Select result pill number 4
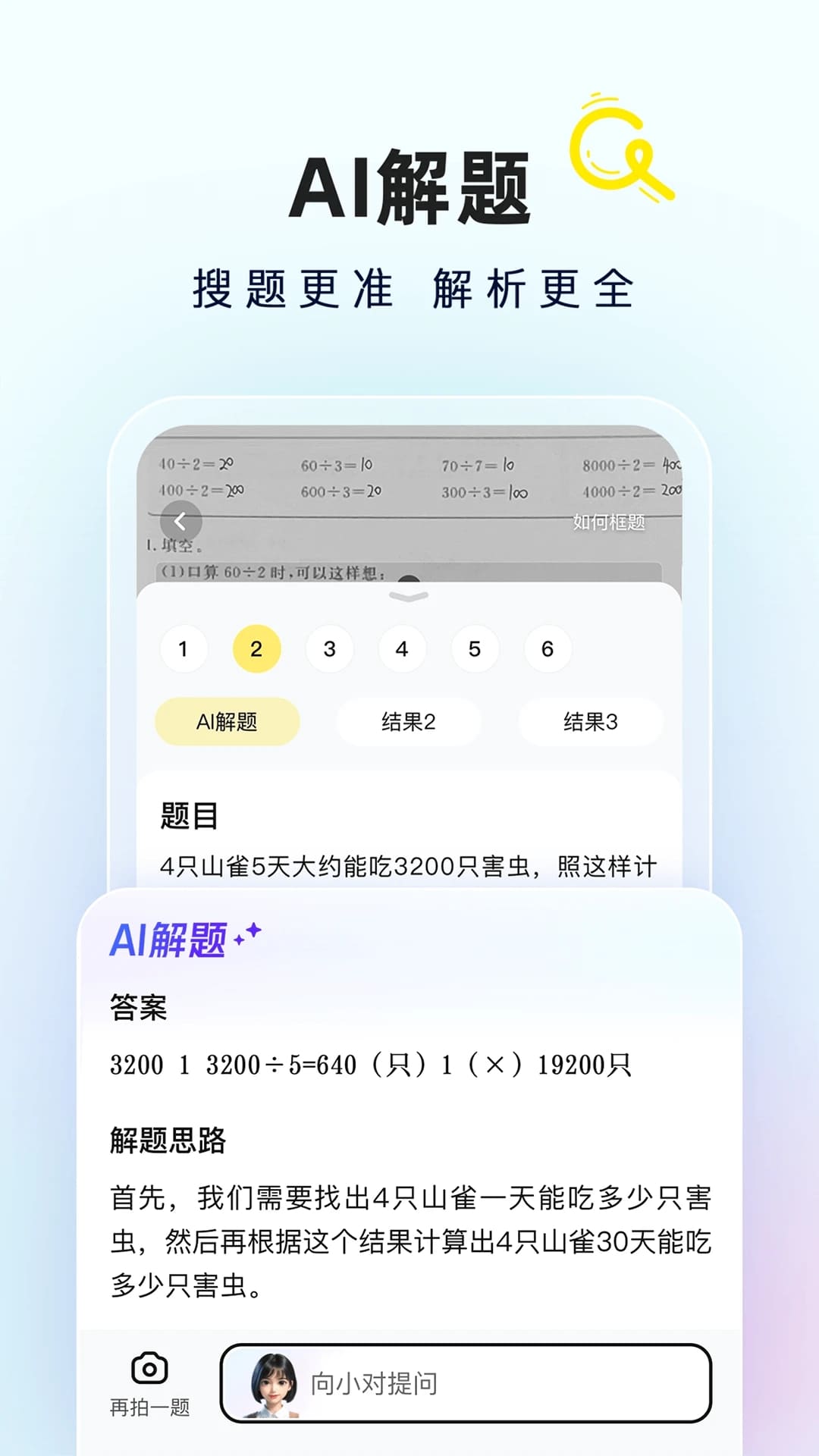The width and height of the screenshot is (819, 1456). tap(402, 649)
